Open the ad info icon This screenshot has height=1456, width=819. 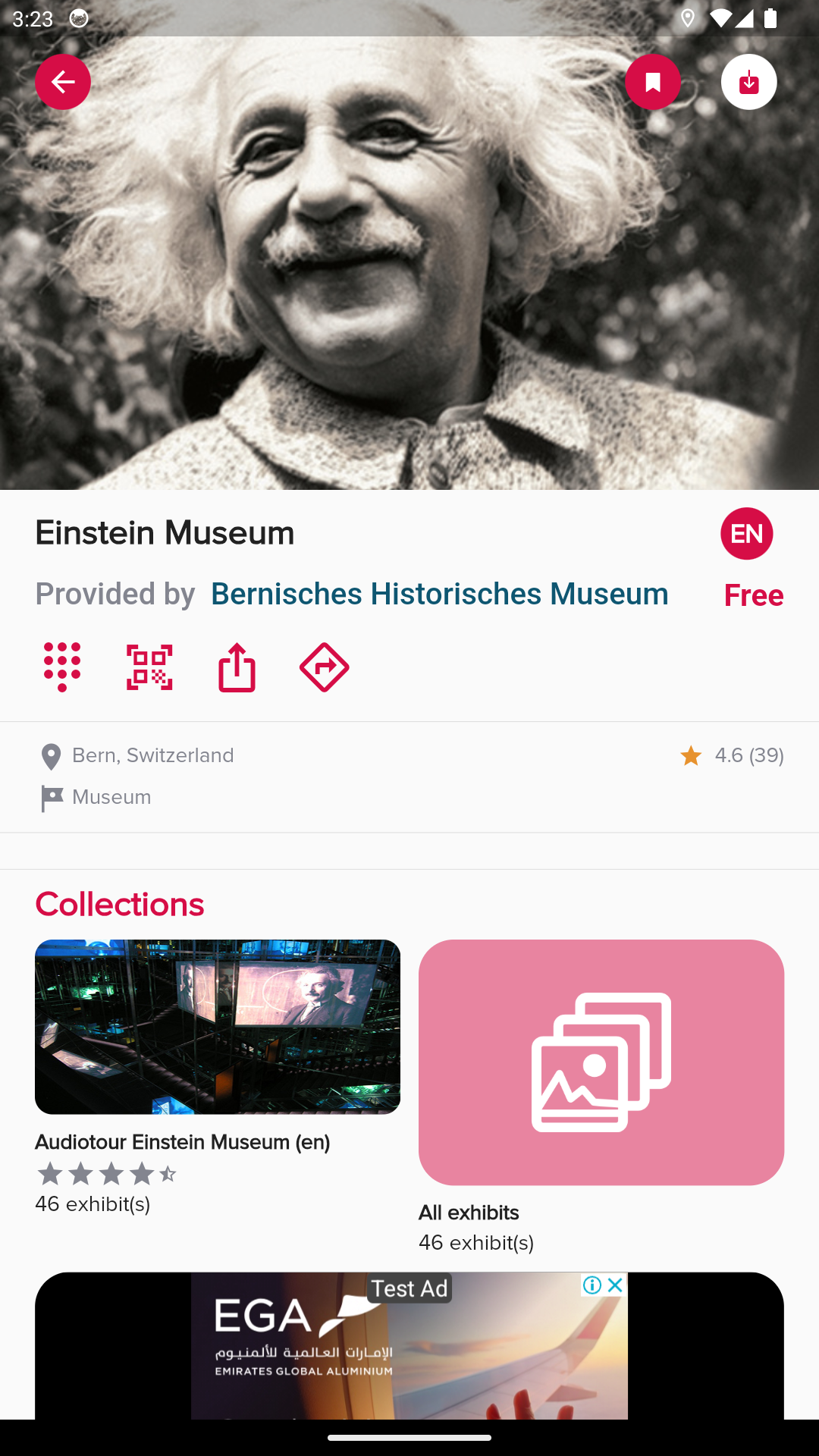(592, 1285)
